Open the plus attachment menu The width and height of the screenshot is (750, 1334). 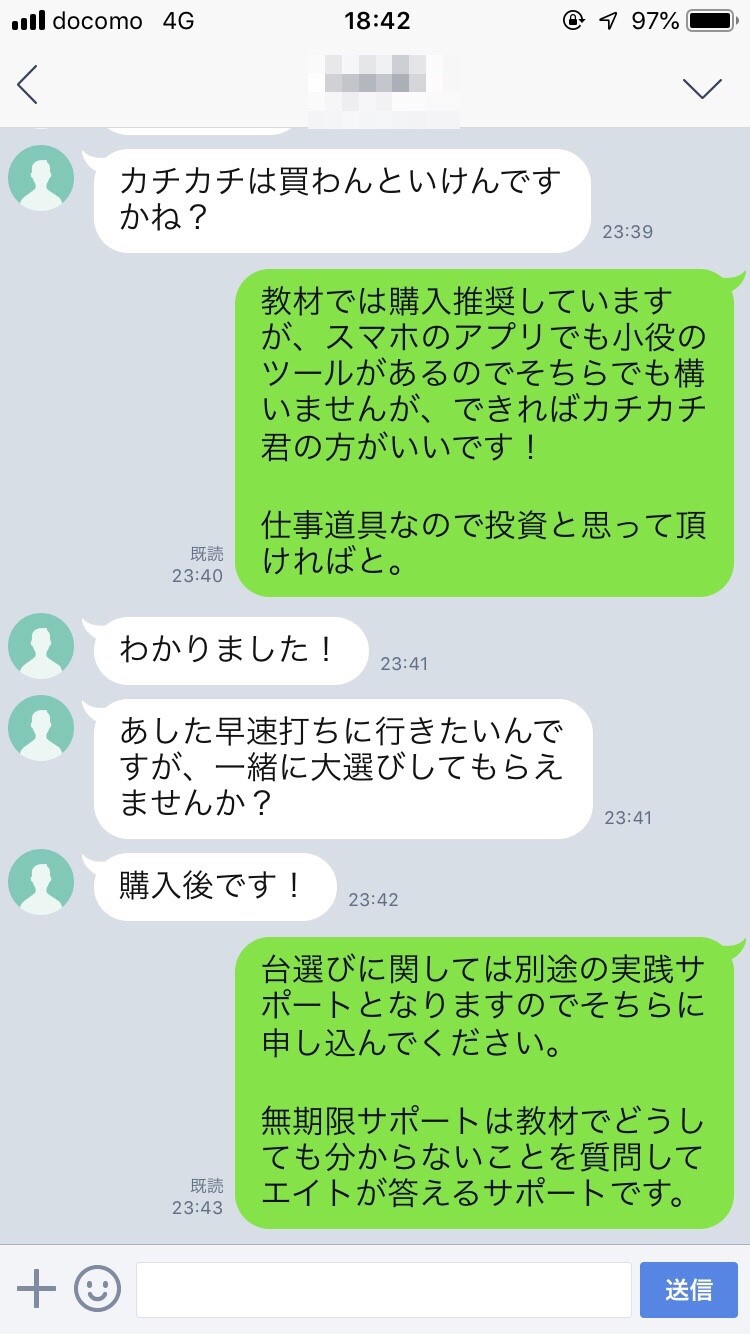coord(37,1289)
